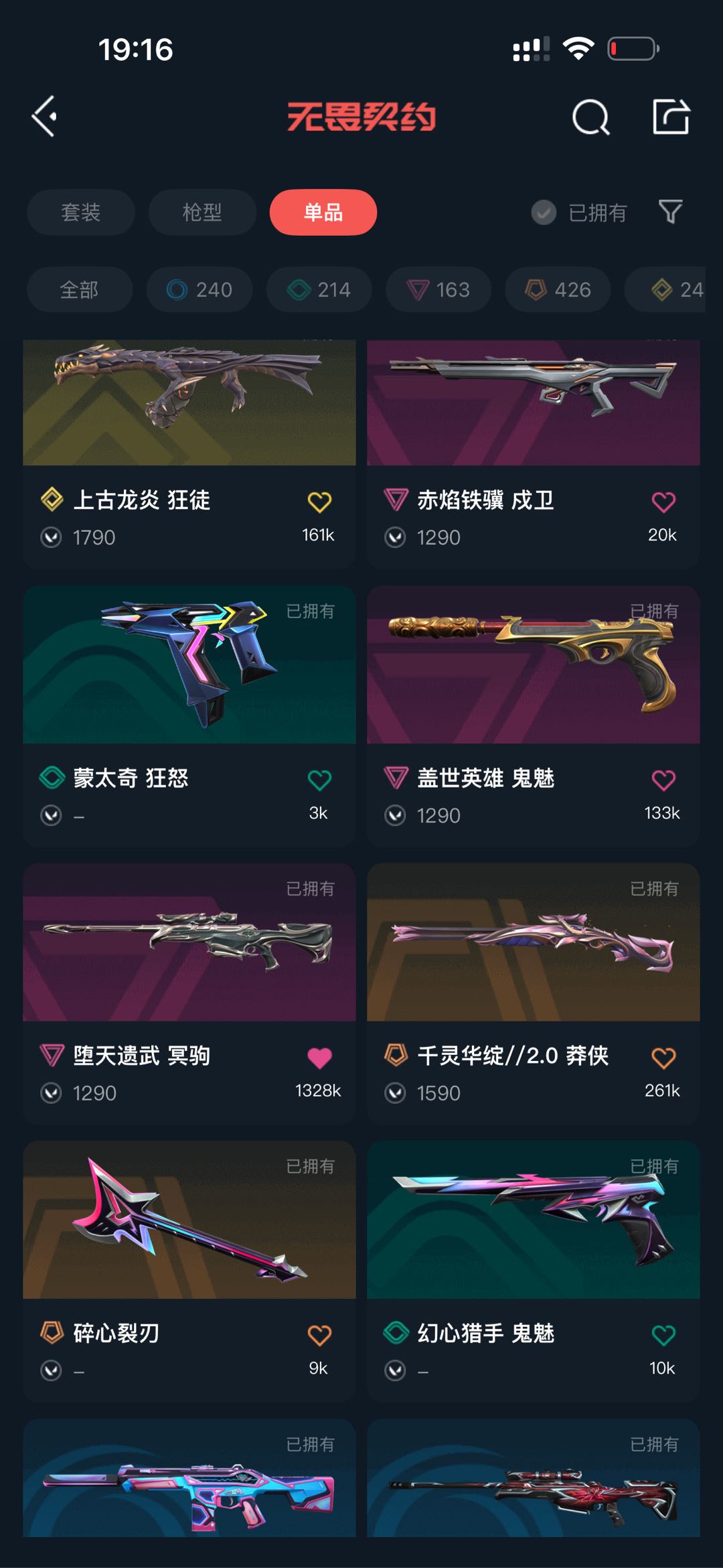Switch to the 枪型 tab

[202, 212]
